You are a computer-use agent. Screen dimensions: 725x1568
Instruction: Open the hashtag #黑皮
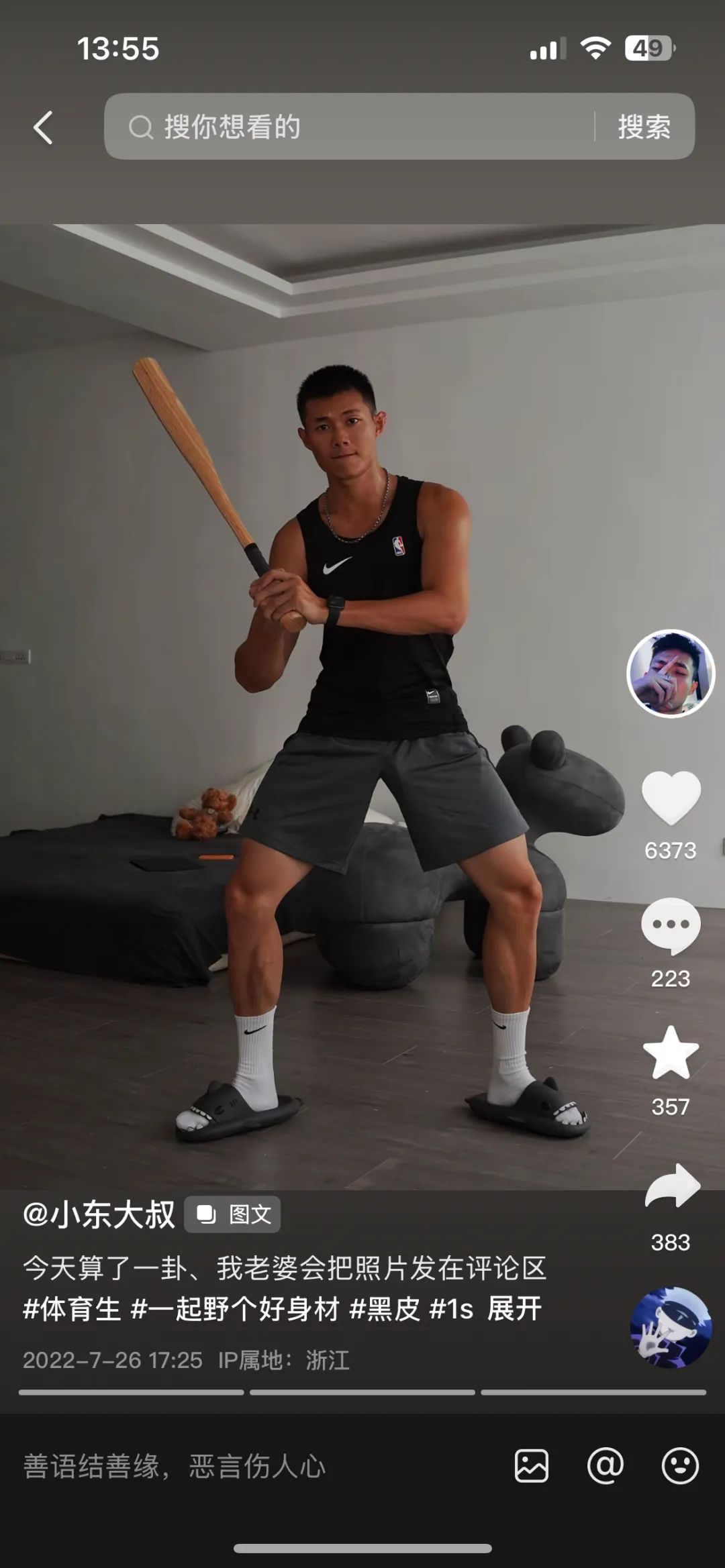pos(385,1309)
